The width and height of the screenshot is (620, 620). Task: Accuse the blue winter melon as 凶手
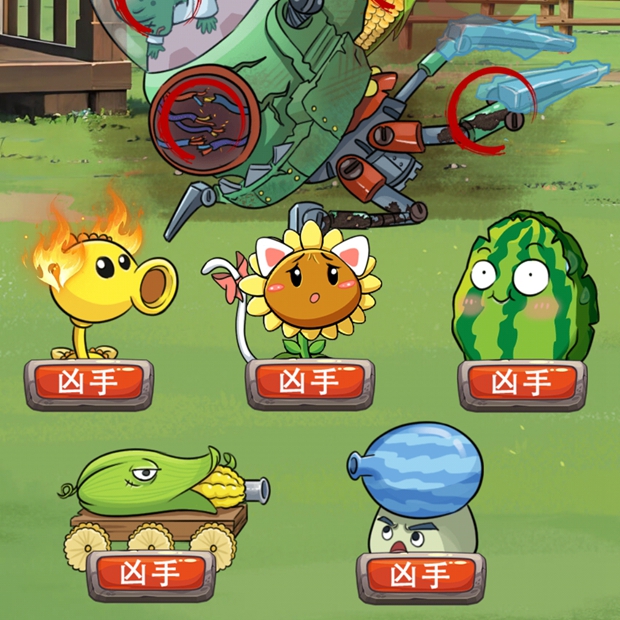point(421,577)
